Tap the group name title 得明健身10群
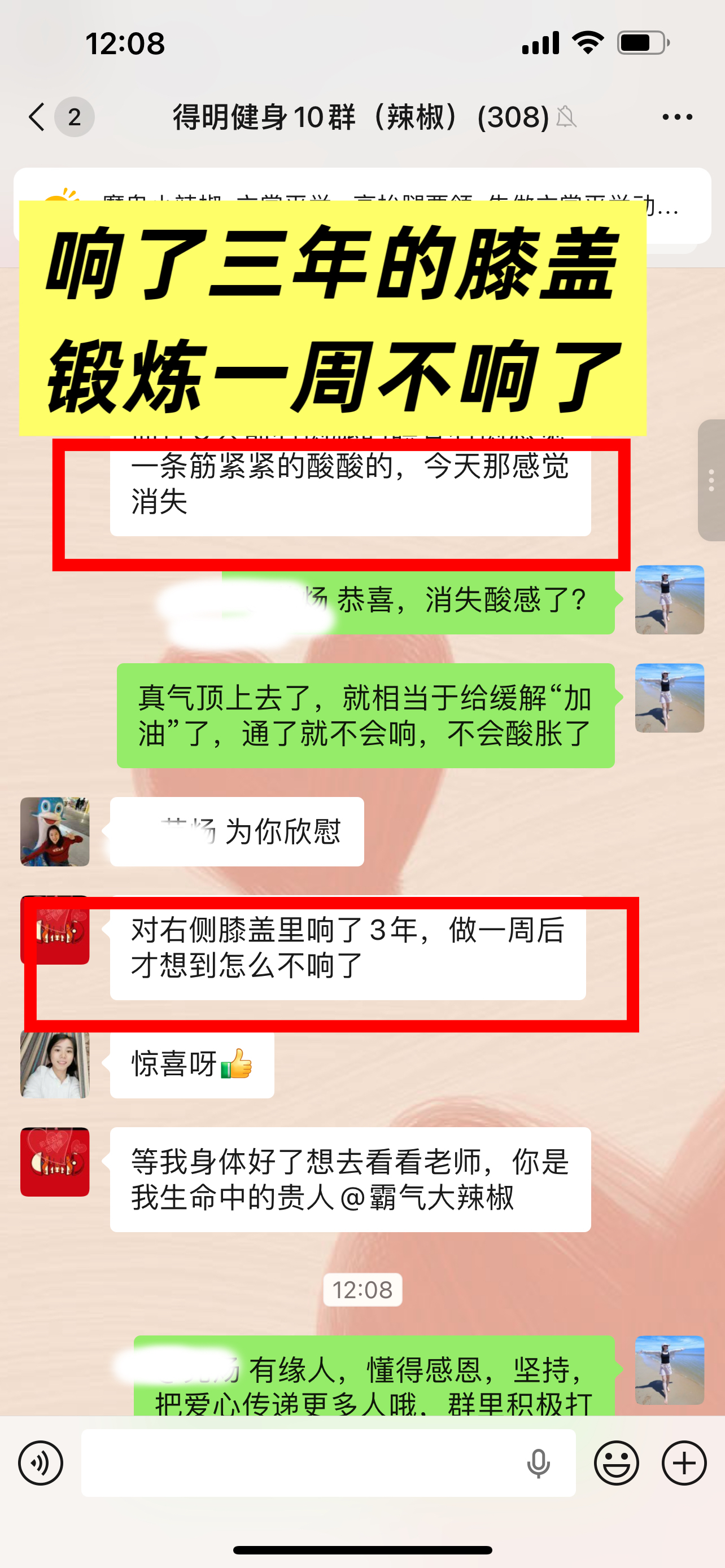 pos(360,116)
